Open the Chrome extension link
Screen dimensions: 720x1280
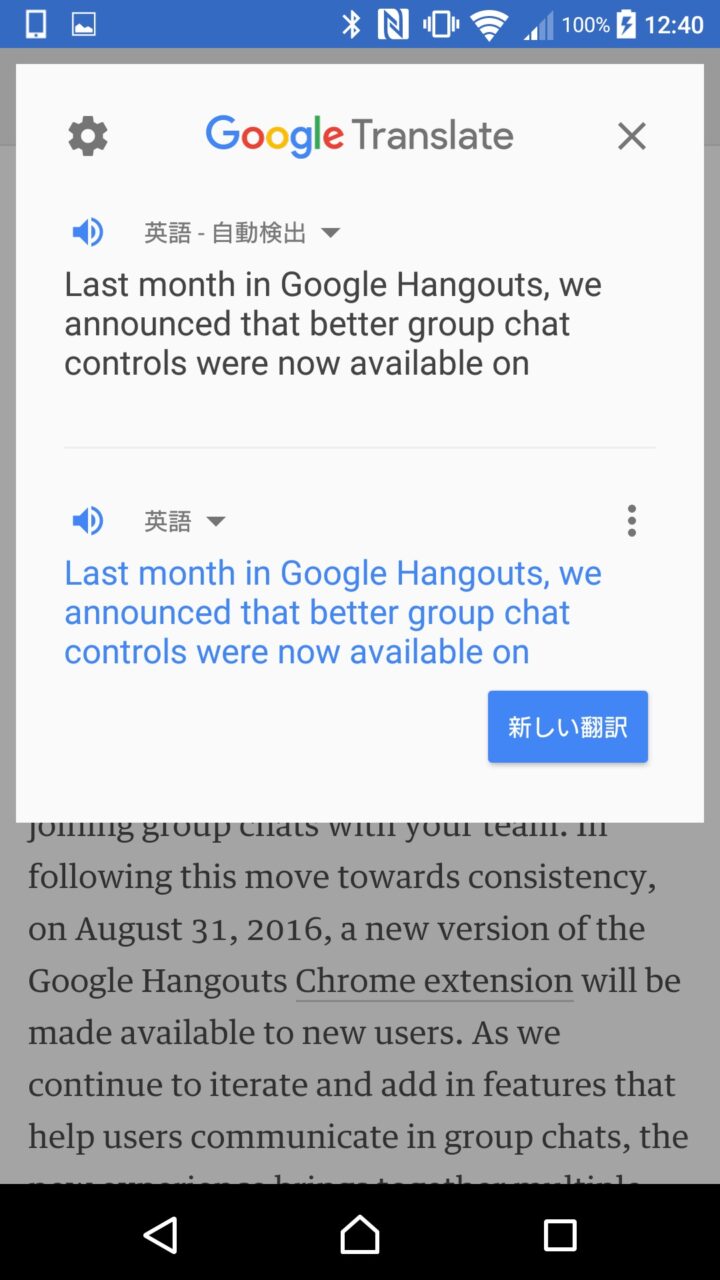pos(434,981)
